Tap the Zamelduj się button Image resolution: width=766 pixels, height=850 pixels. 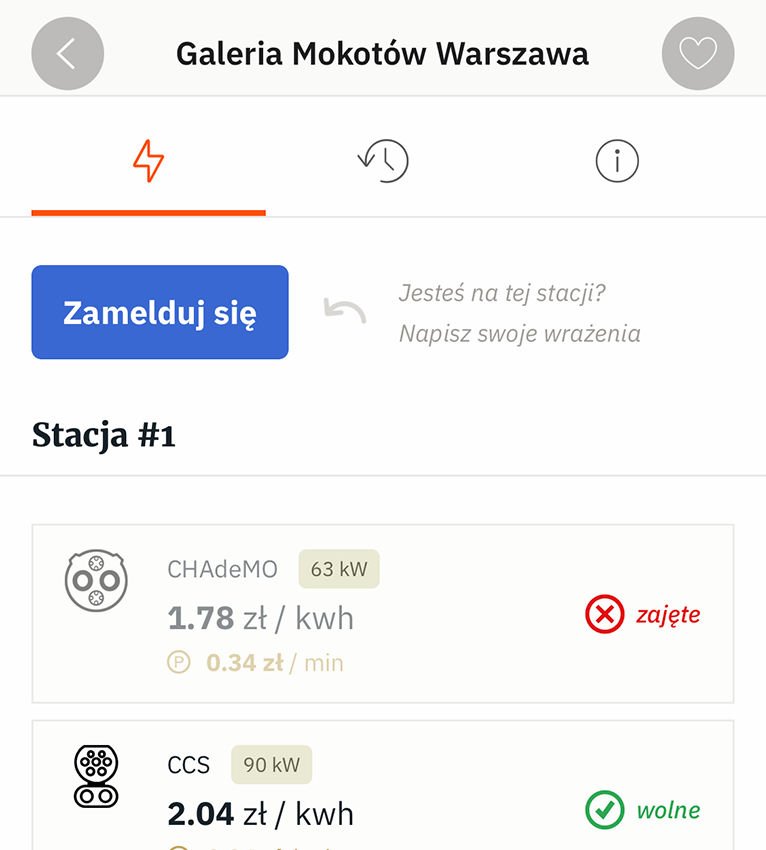pyautogui.click(x=160, y=312)
